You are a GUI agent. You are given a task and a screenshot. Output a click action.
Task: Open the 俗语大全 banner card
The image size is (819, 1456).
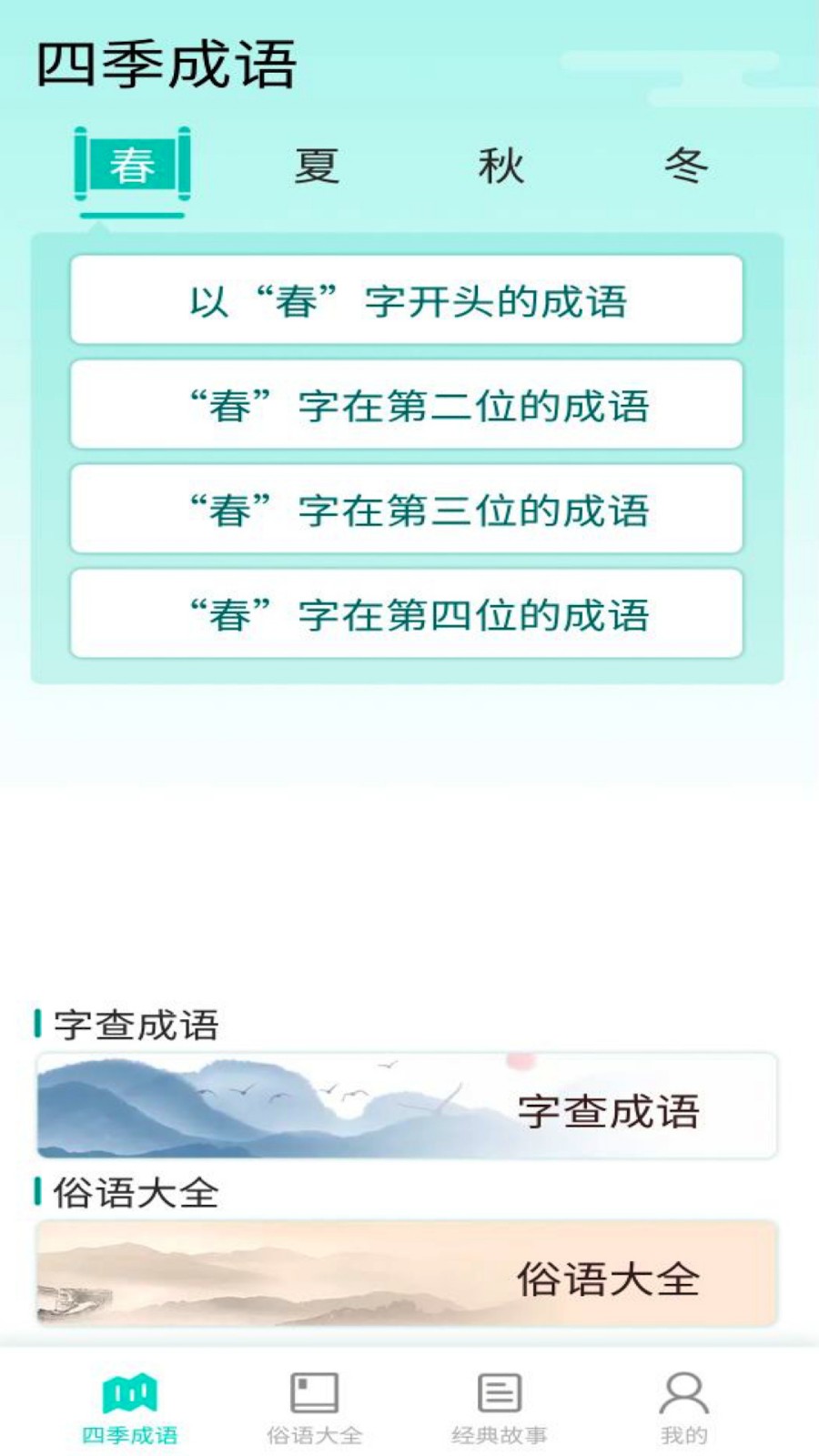[x=407, y=1274]
